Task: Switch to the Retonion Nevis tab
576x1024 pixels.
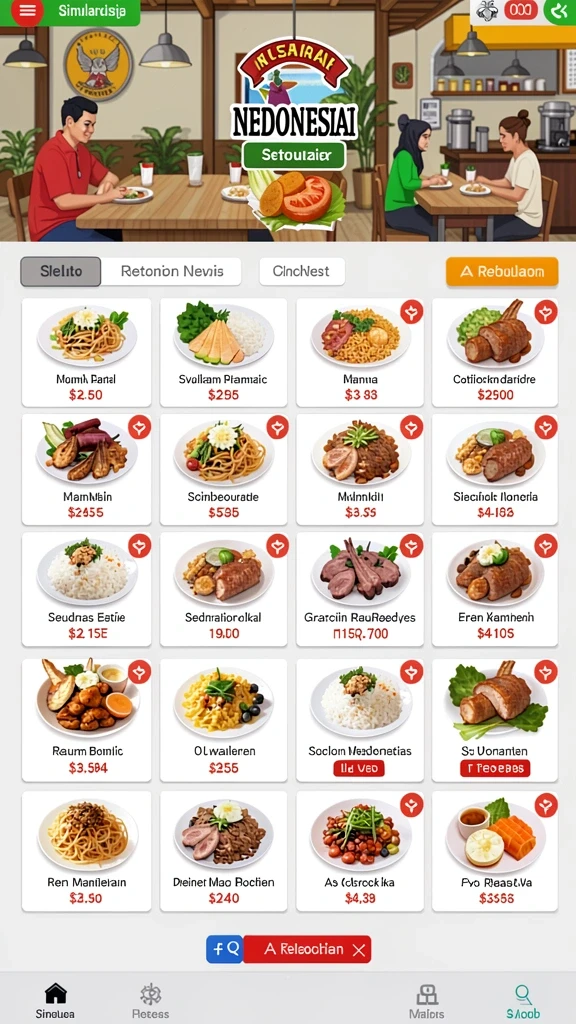Action: [172, 271]
